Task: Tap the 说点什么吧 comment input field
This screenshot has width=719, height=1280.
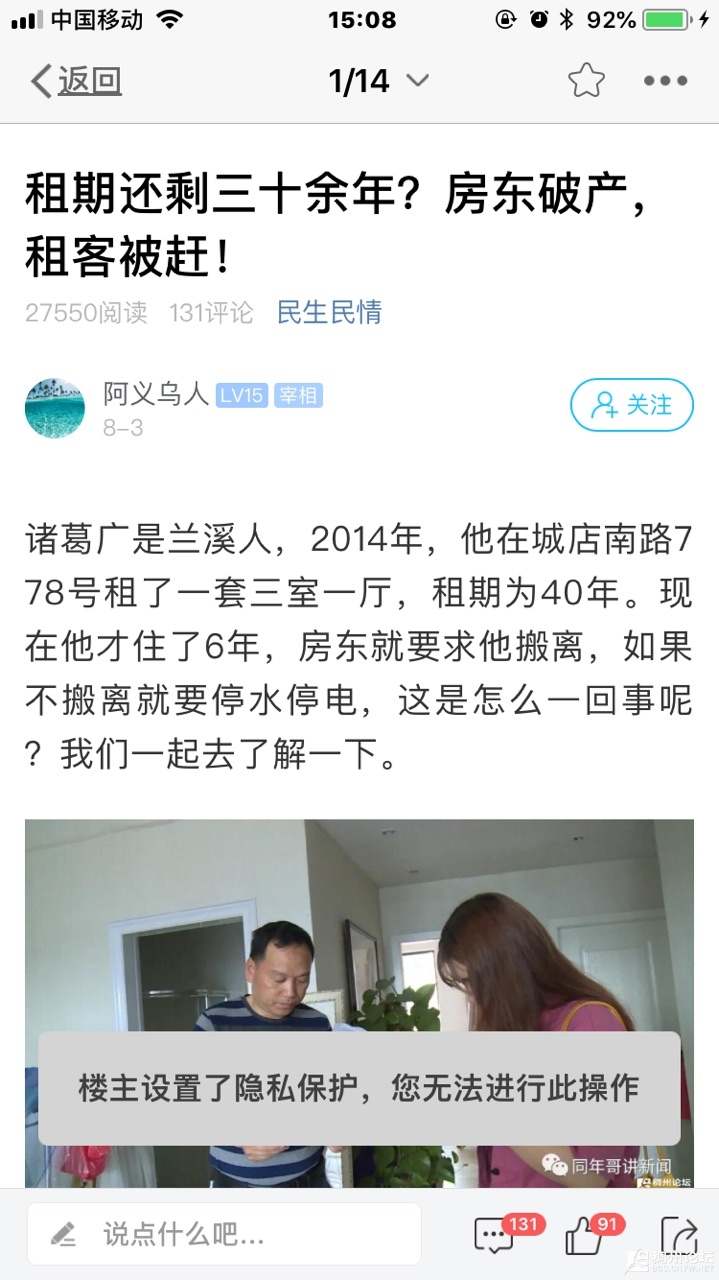Action: coord(224,1234)
